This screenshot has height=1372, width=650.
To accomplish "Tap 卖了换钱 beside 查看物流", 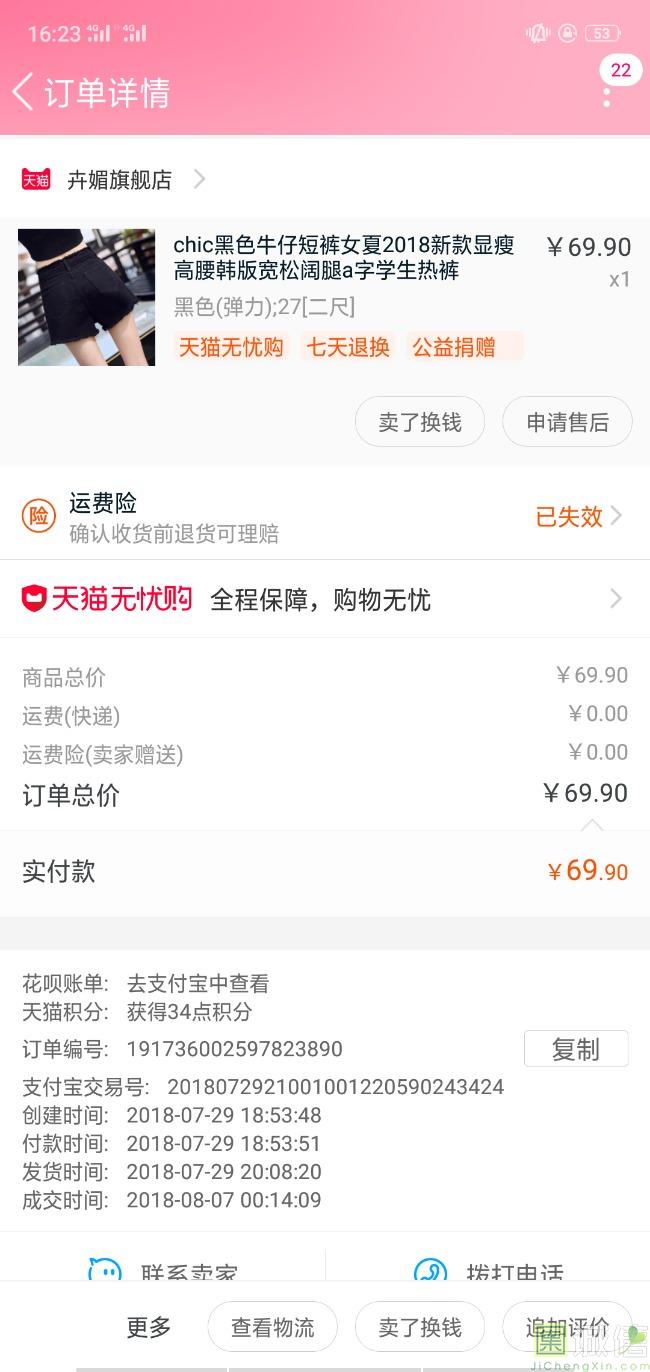I will (x=419, y=1327).
